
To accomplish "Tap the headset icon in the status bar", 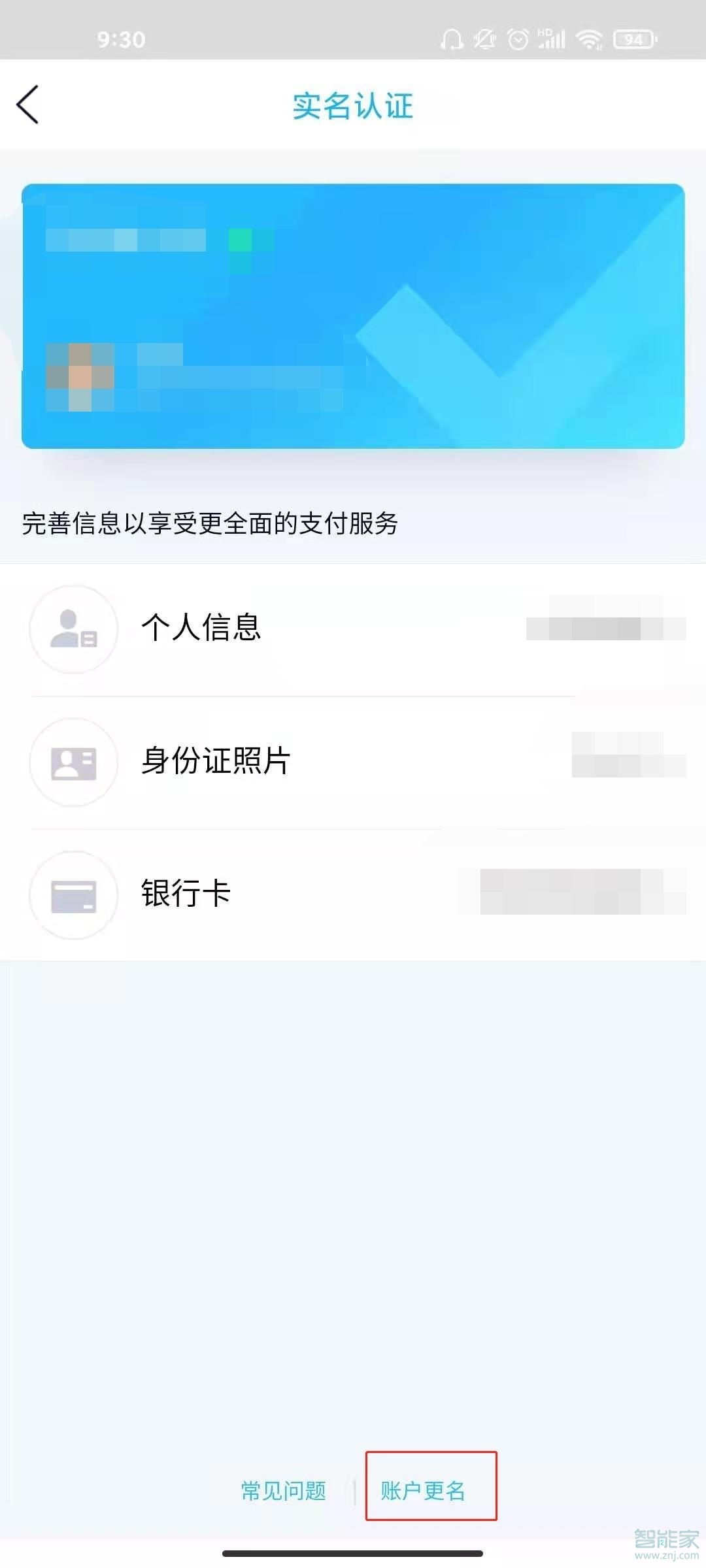I will [452, 39].
